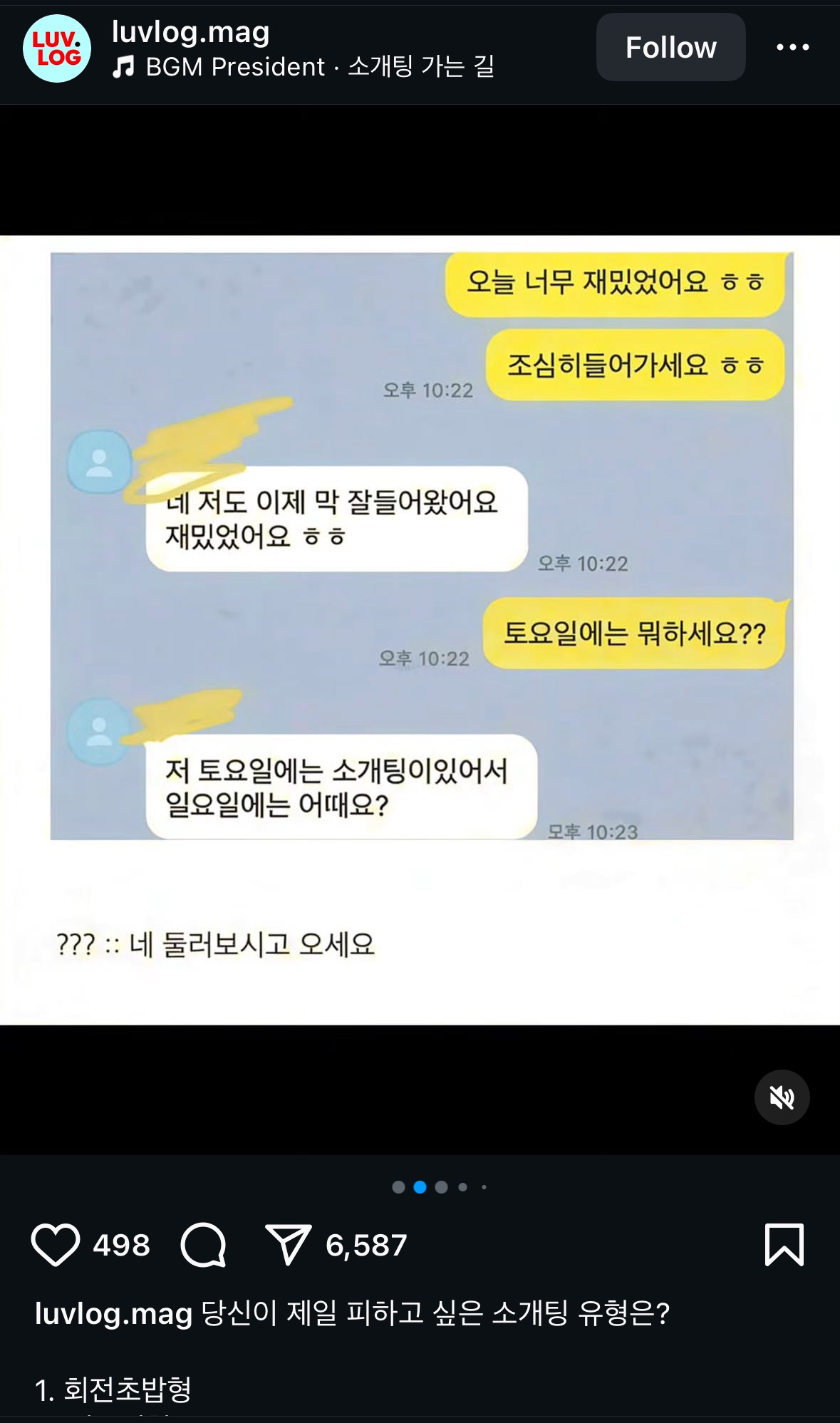Image resolution: width=840 pixels, height=1423 pixels.
Task: Like this post with the heart
Action: [56, 1245]
